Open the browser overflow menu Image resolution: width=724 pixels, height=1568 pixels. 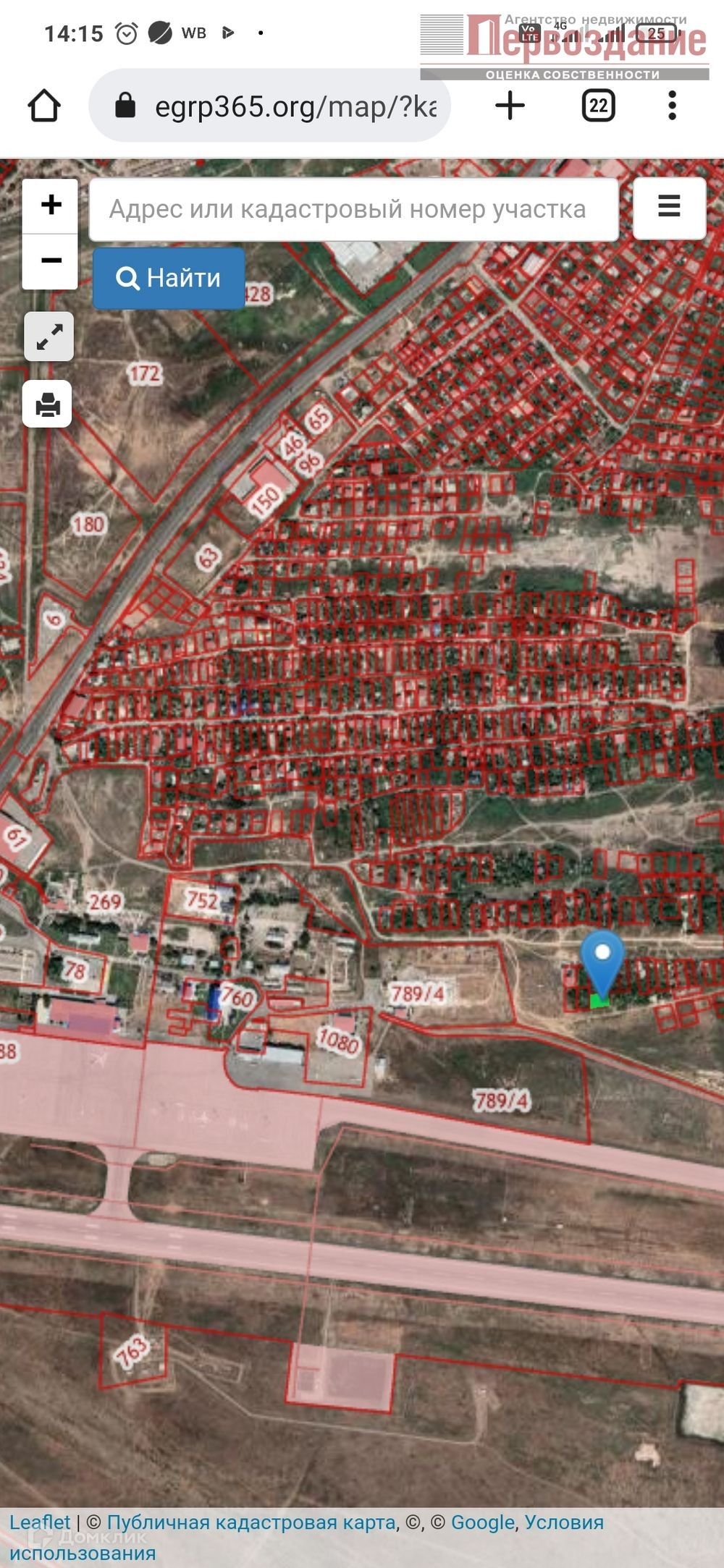pyautogui.click(x=672, y=106)
